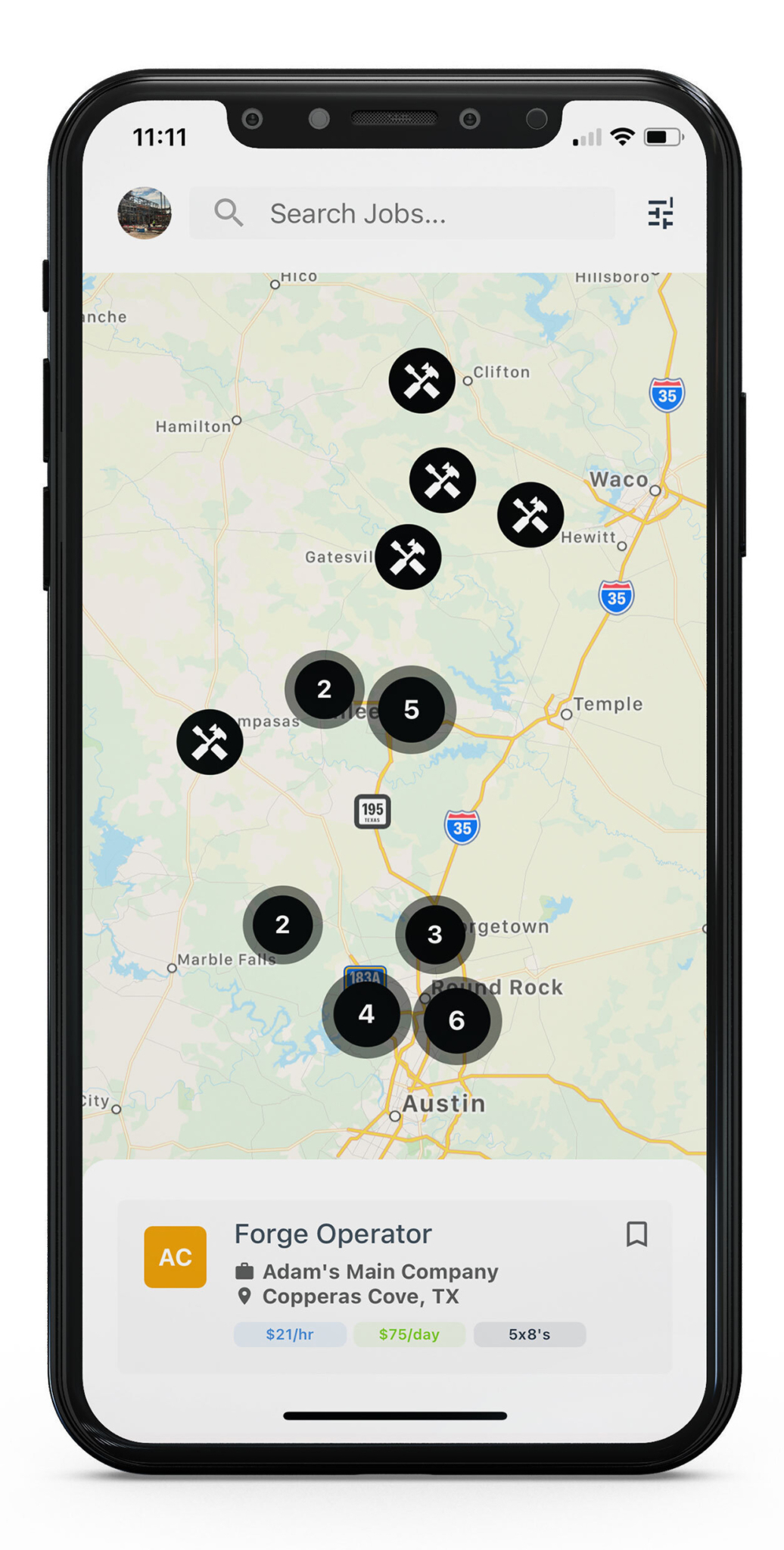Open the cluster of 4 jobs
Viewport: 784px width, 1550px height.
366,1014
